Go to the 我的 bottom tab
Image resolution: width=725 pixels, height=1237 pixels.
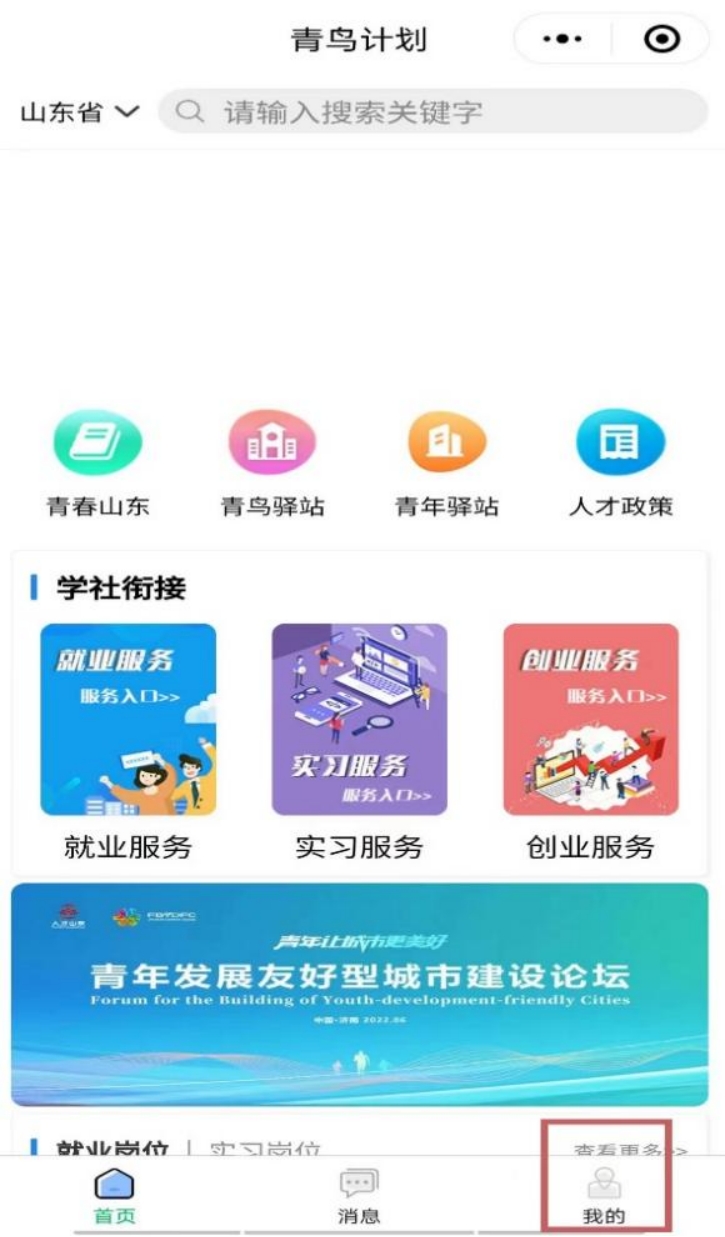point(604,1196)
